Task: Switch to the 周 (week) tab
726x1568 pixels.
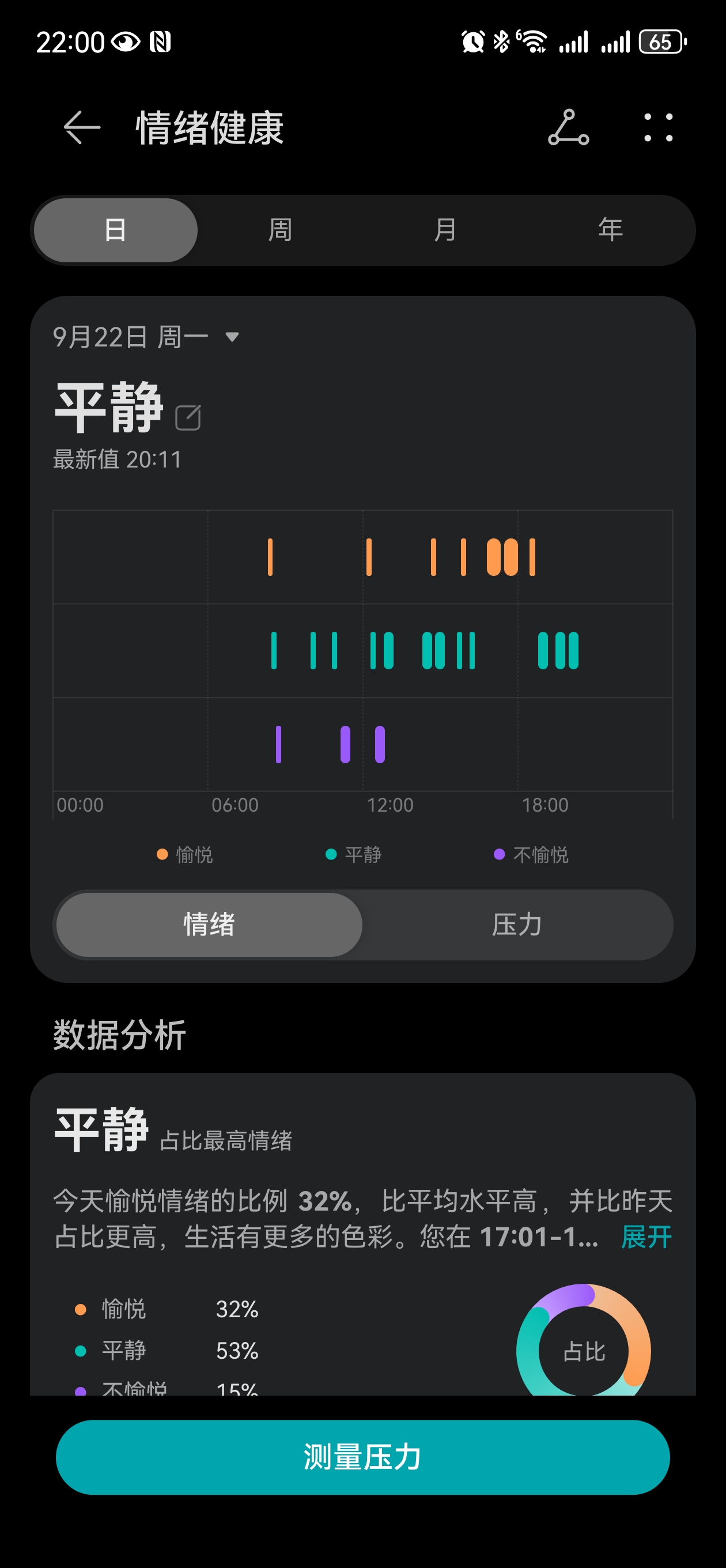Action: 280,230
